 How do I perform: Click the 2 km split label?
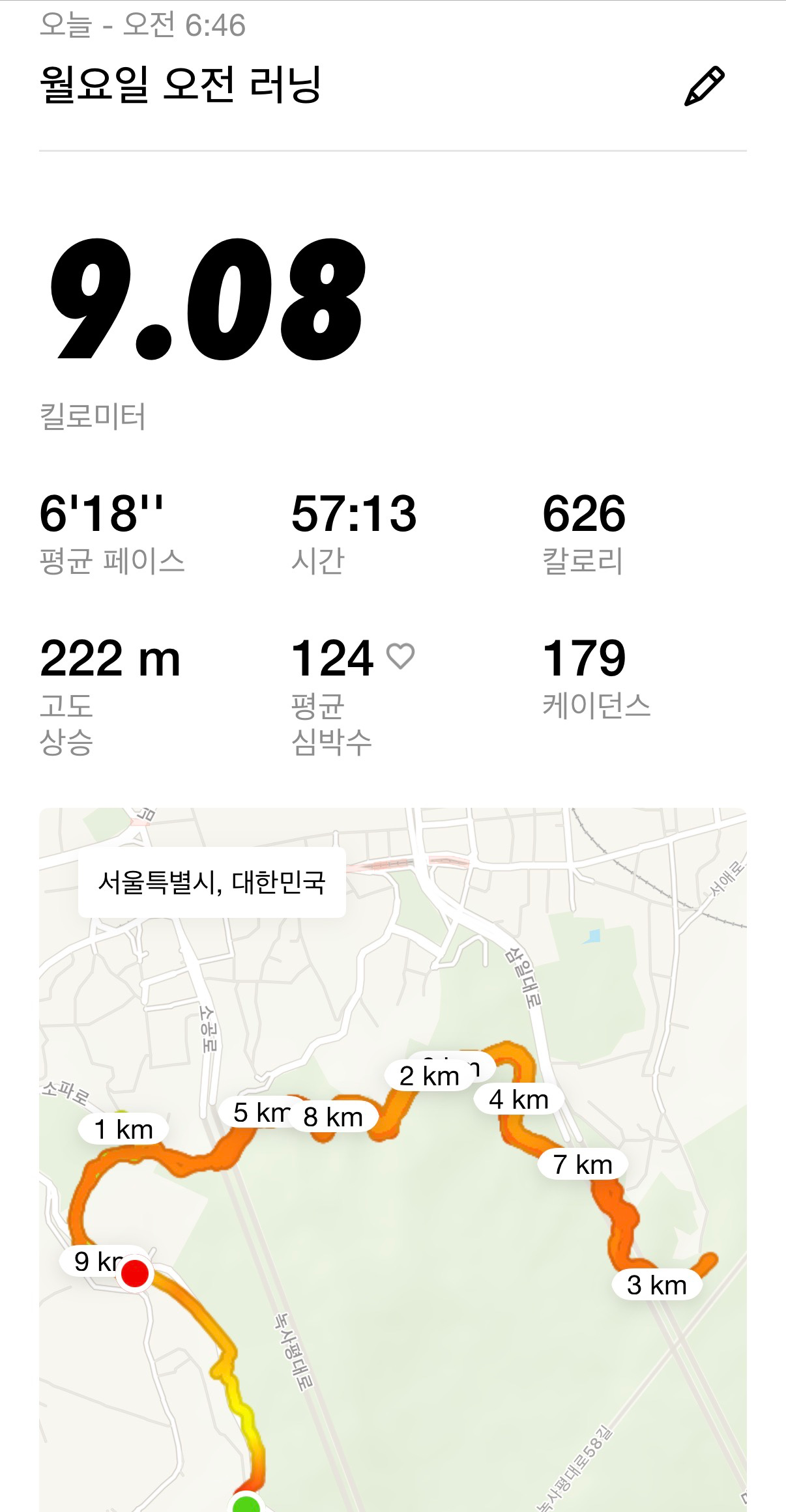coord(430,1074)
